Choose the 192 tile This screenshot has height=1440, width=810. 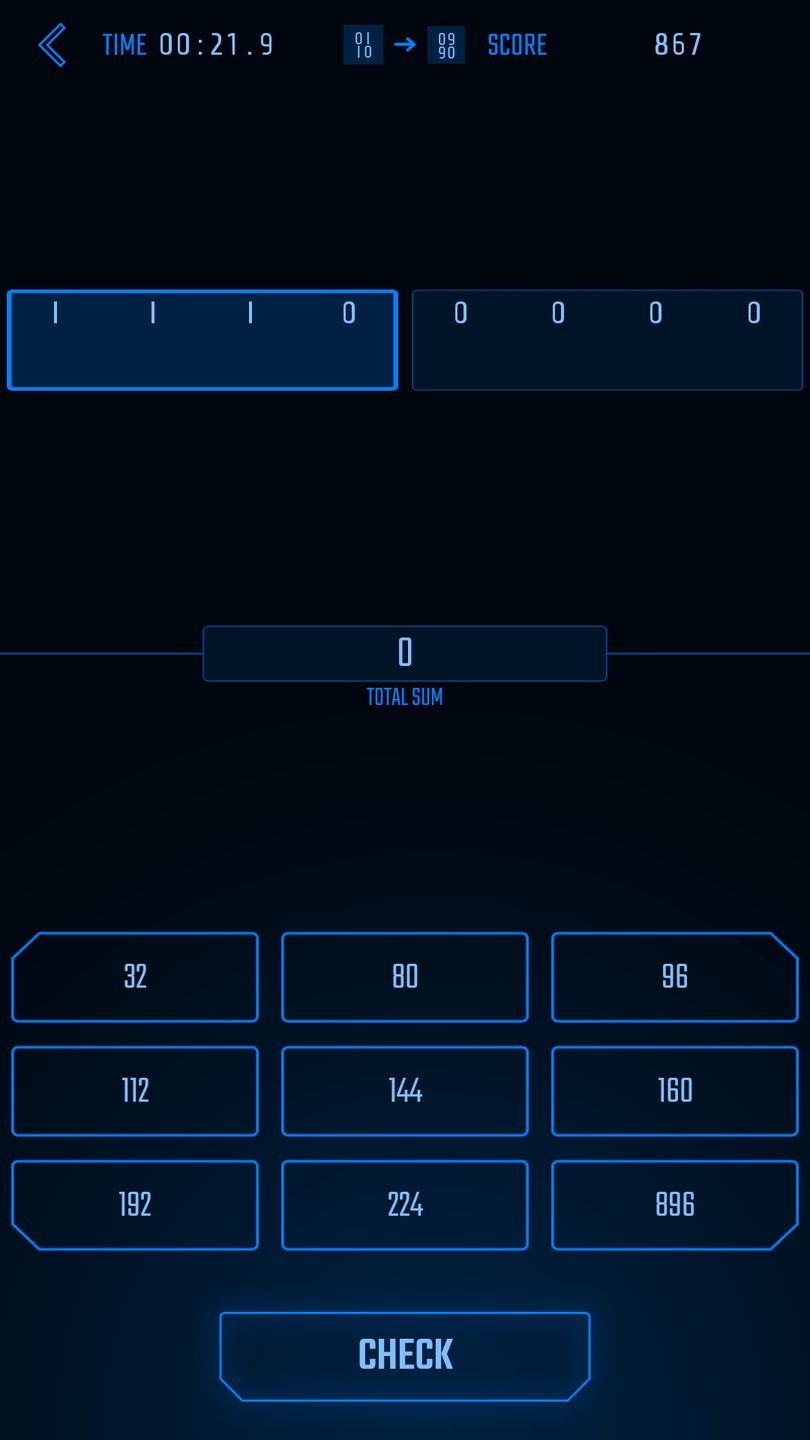pos(135,1205)
